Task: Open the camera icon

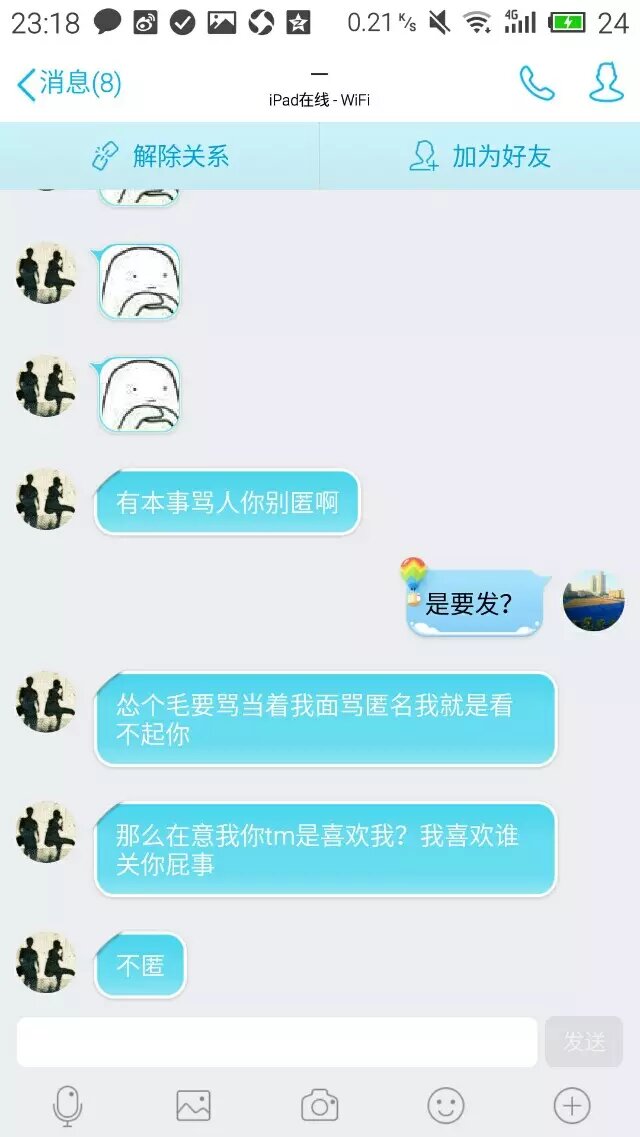Action: pos(319,1106)
